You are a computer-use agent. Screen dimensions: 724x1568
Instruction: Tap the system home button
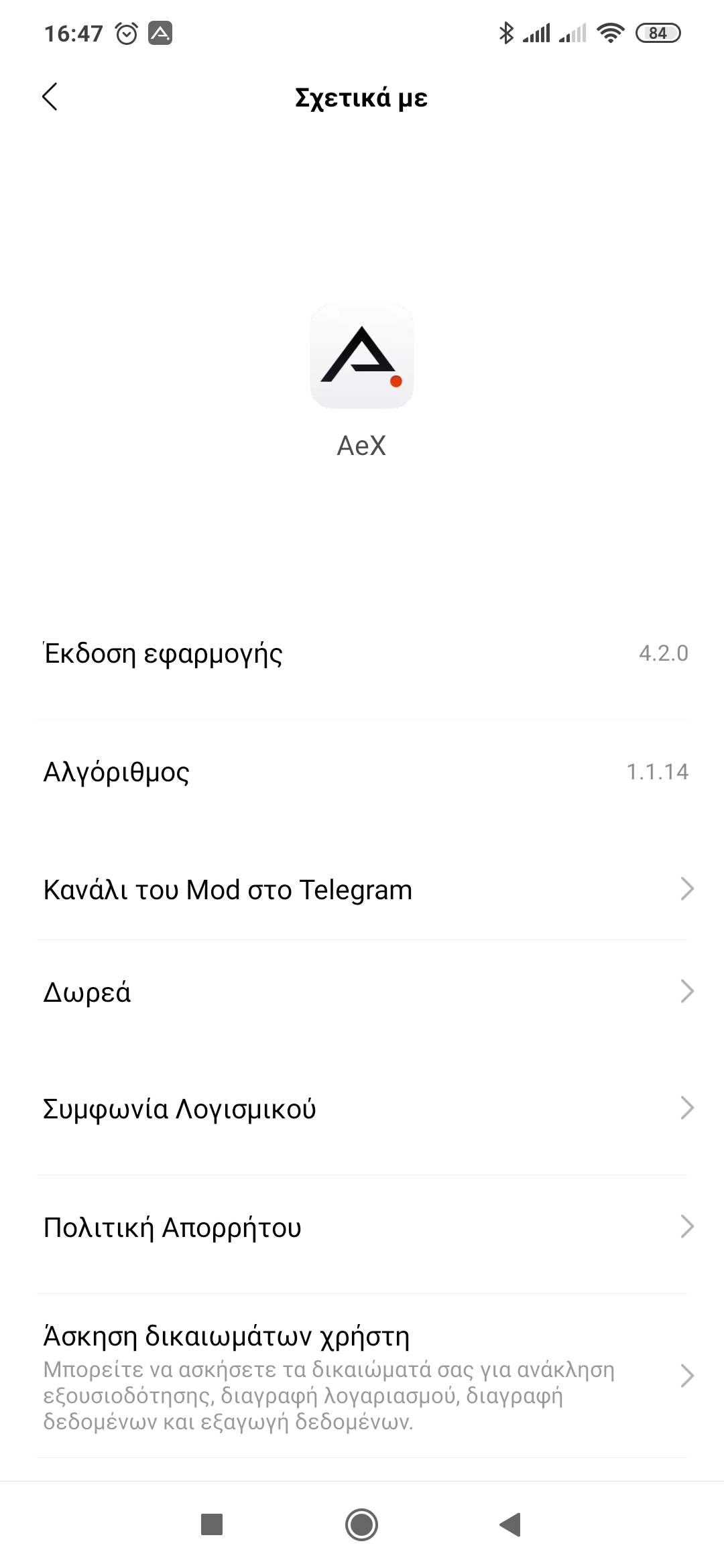(361, 1524)
